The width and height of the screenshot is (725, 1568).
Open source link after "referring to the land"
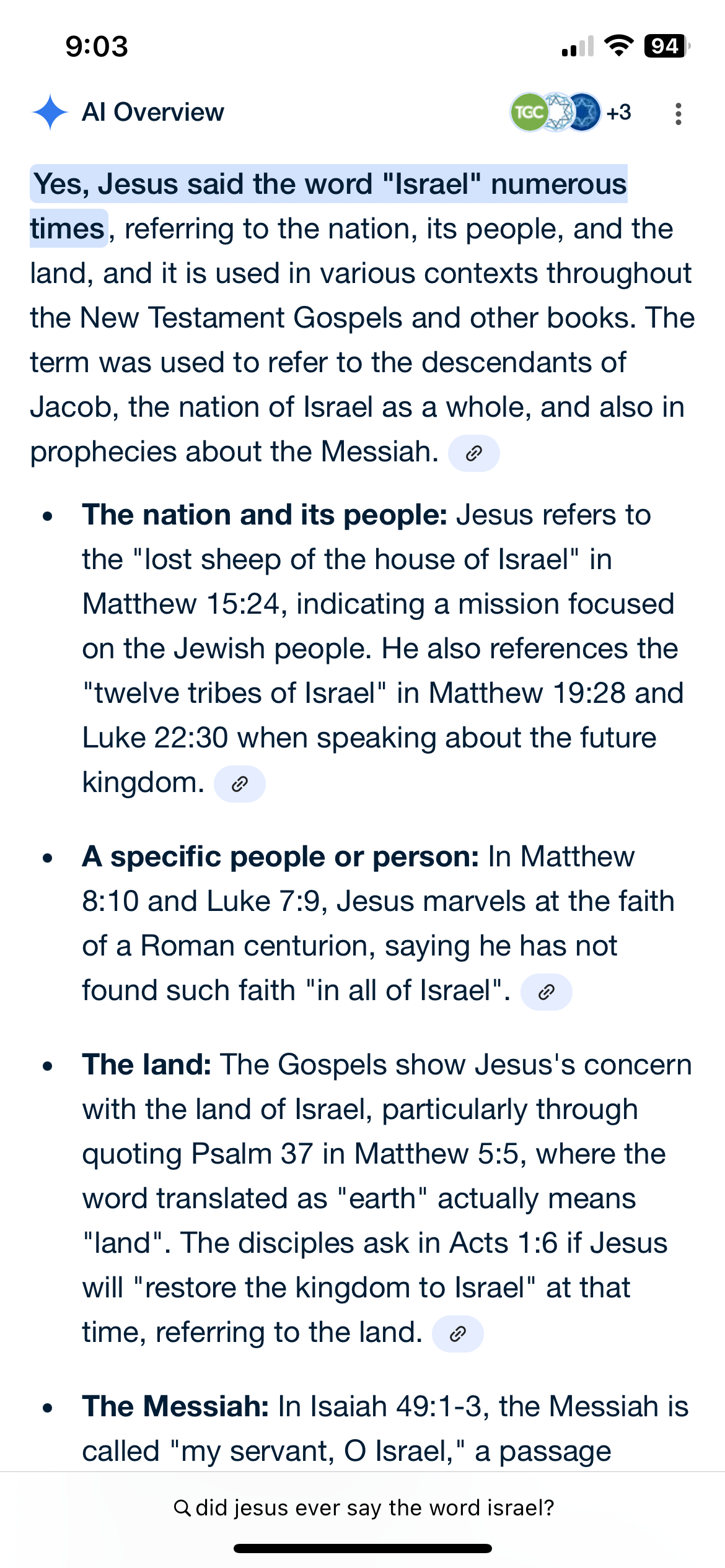tap(457, 1334)
